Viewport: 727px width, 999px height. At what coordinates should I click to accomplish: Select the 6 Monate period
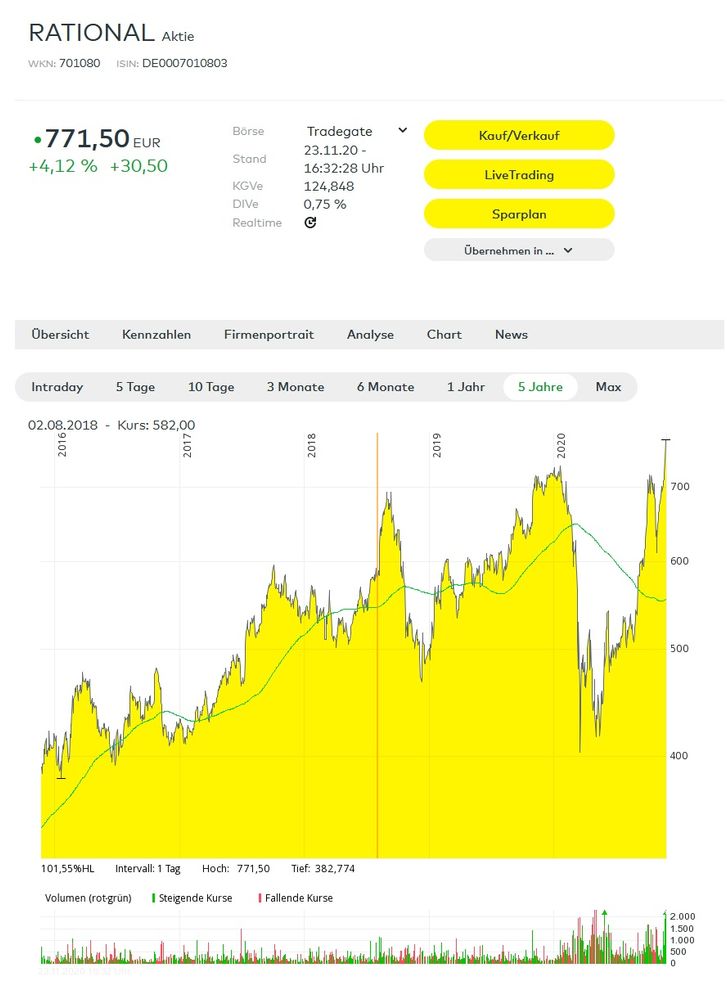385,387
